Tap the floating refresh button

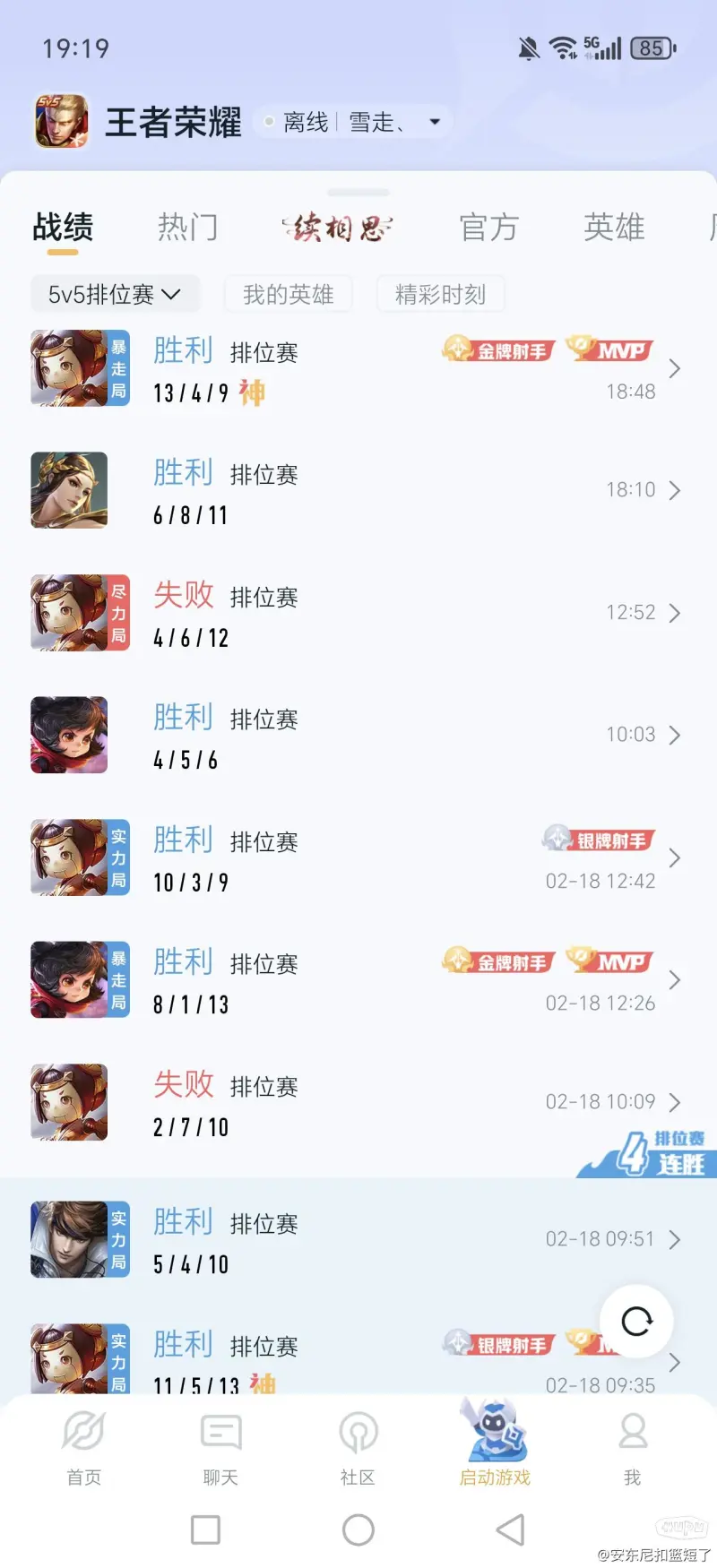(x=636, y=1322)
